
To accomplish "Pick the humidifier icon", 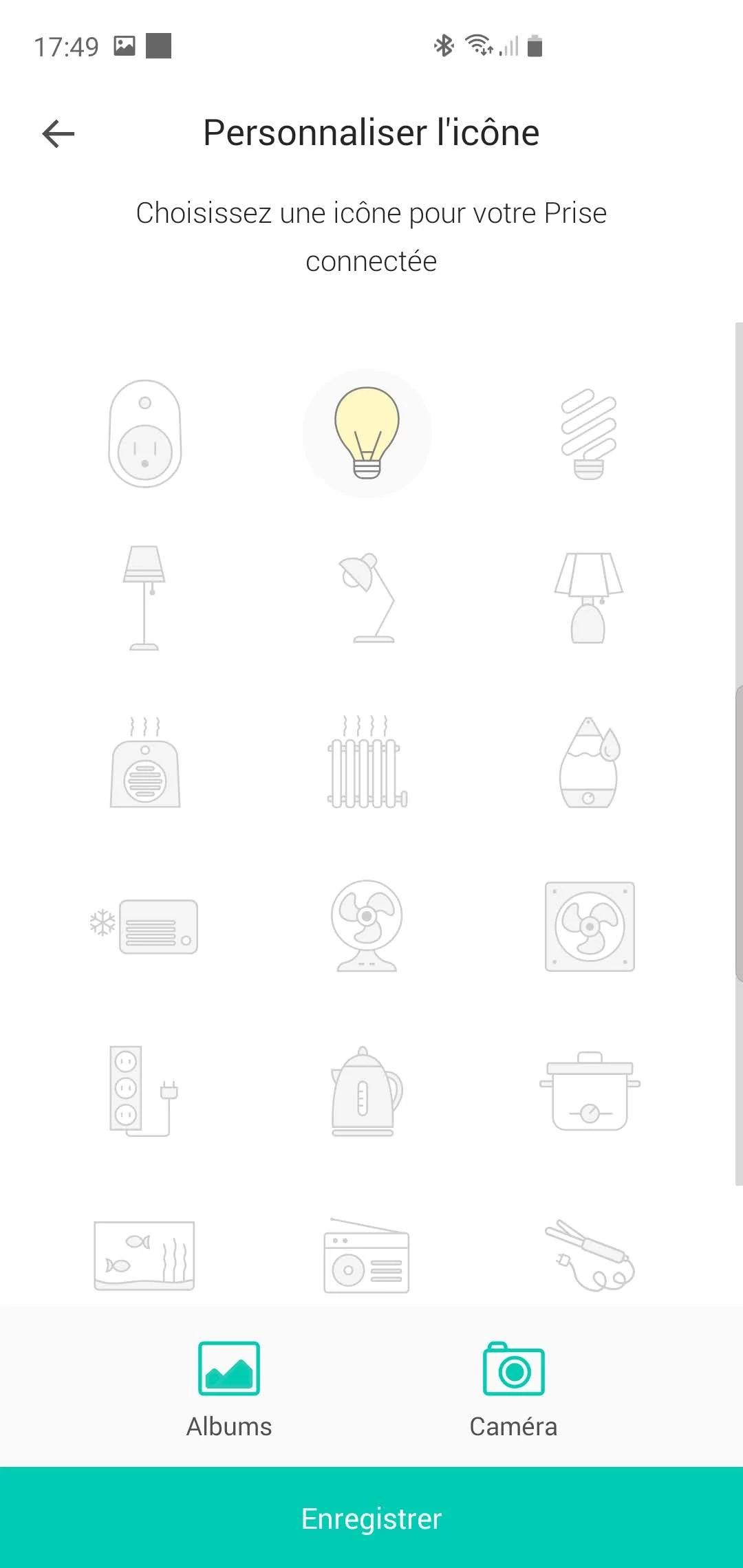I will (589, 762).
